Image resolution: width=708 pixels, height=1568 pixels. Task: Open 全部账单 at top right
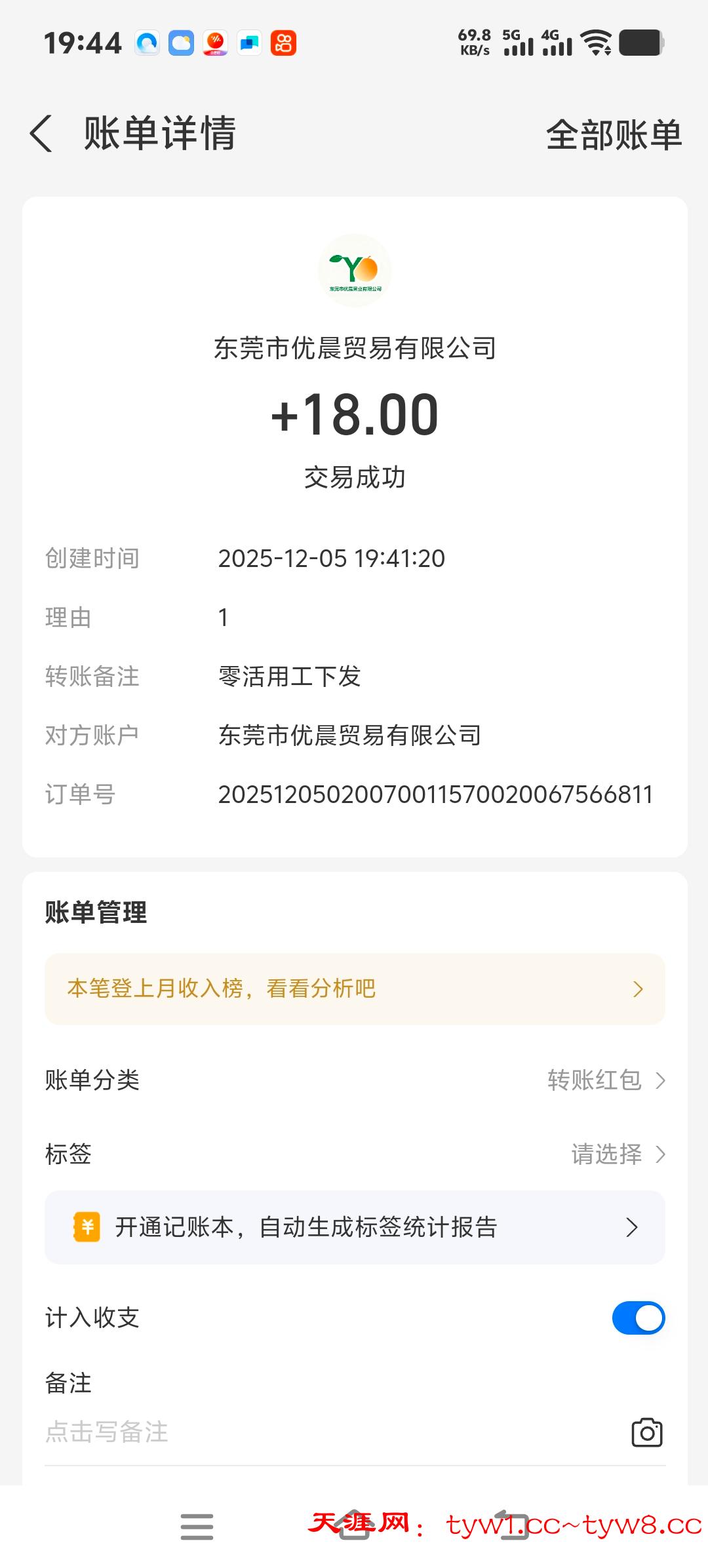pos(614,133)
